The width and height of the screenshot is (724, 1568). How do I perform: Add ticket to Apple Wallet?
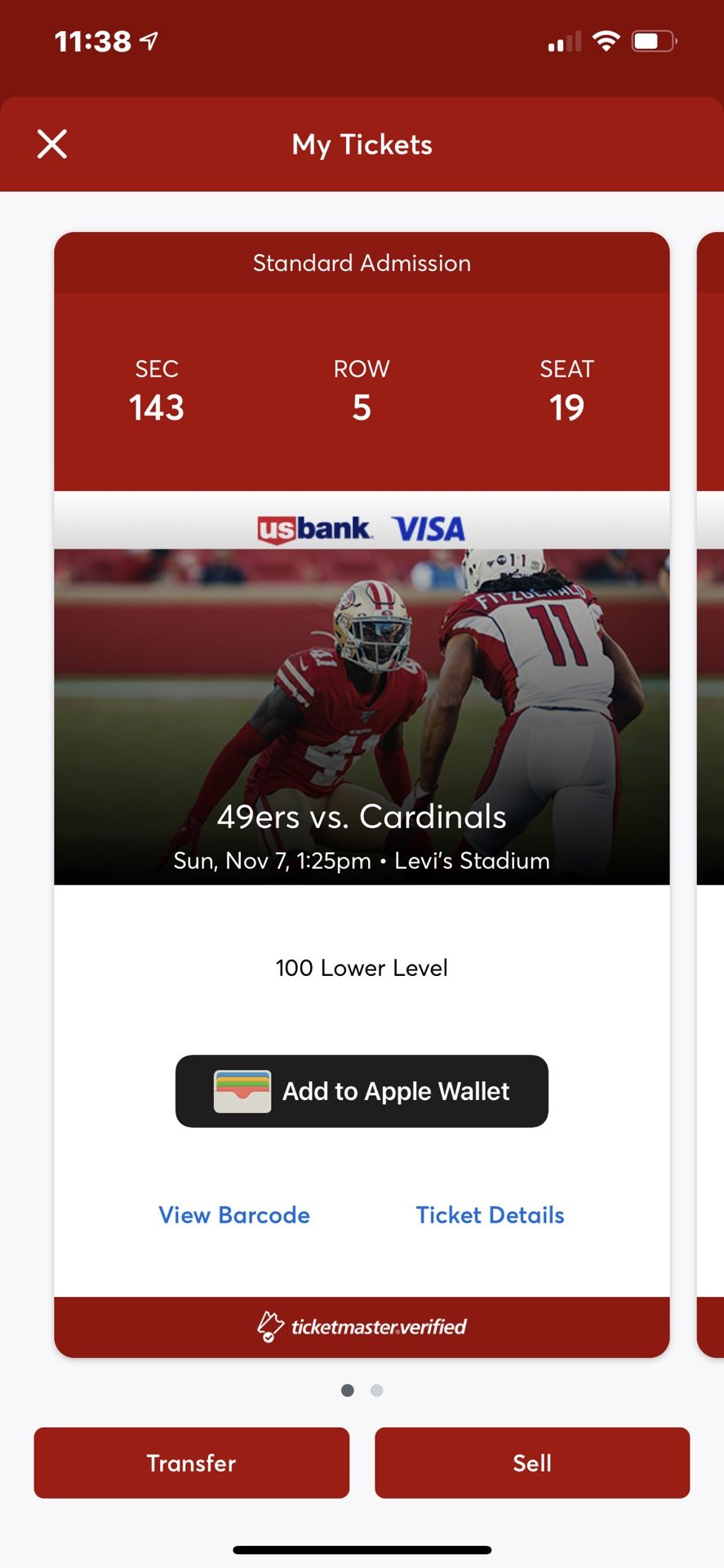pos(362,1091)
